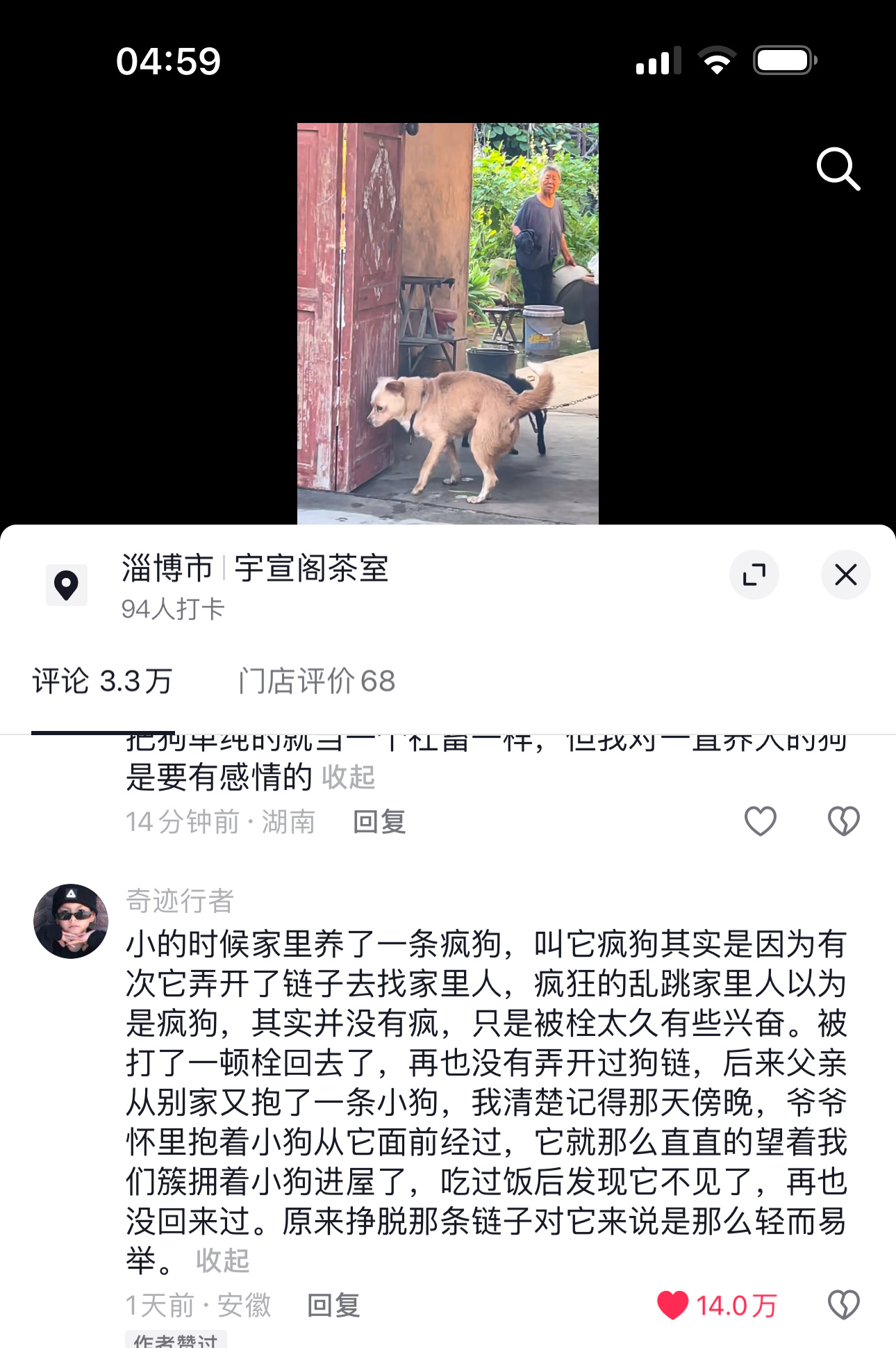The width and height of the screenshot is (896, 1348).
Task: Tap the video preview of the dog
Action: pos(447,323)
